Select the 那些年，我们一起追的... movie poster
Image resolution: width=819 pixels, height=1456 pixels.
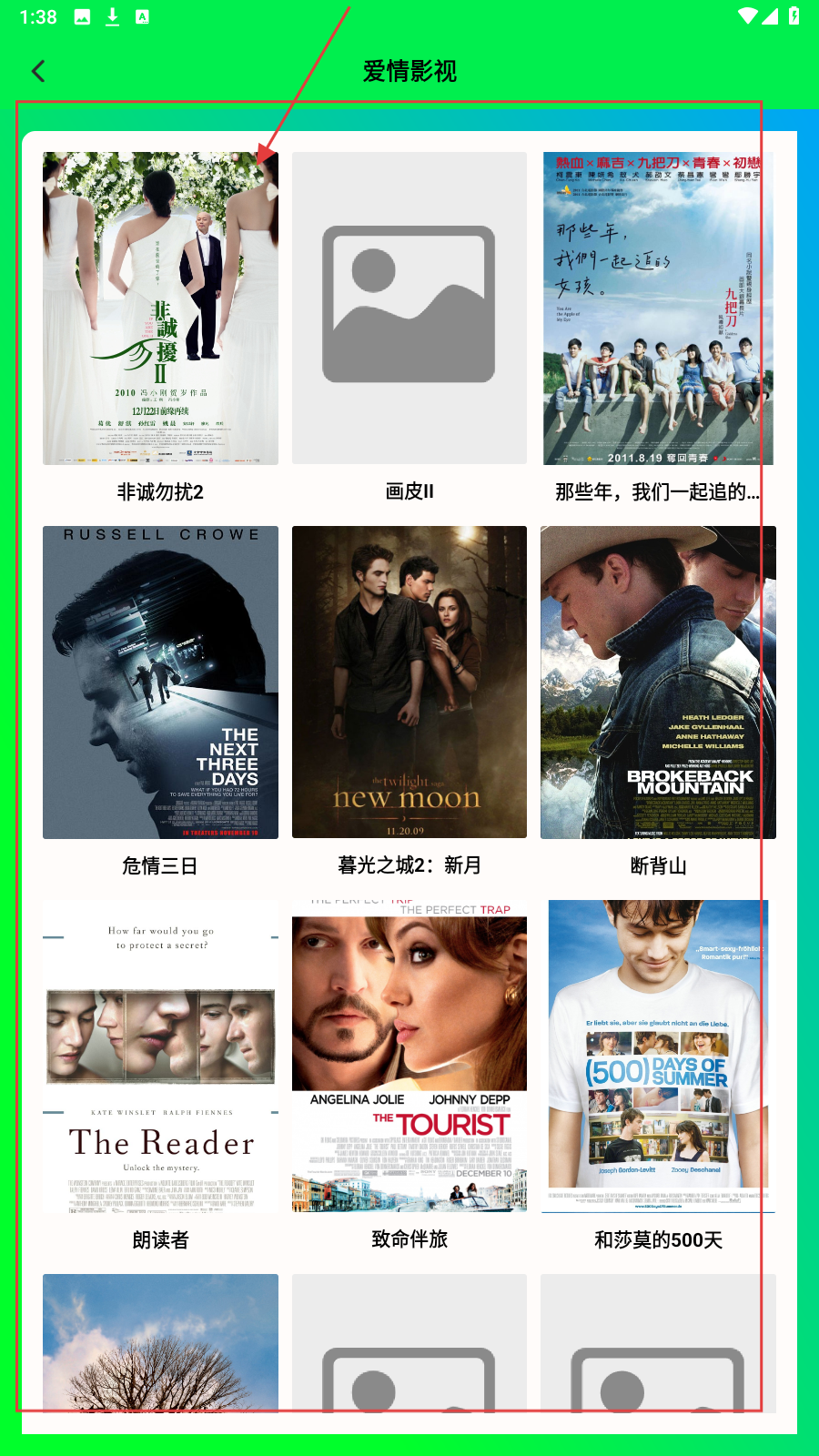click(x=658, y=308)
